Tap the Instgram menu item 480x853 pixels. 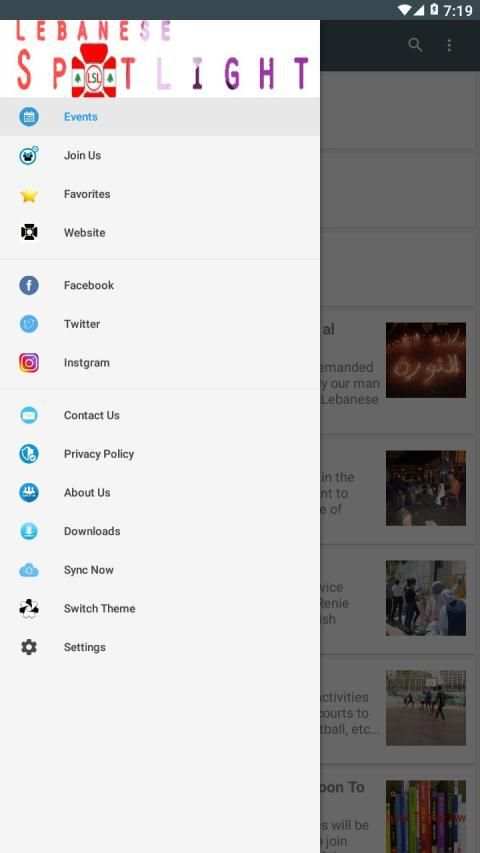(x=160, y=363)
